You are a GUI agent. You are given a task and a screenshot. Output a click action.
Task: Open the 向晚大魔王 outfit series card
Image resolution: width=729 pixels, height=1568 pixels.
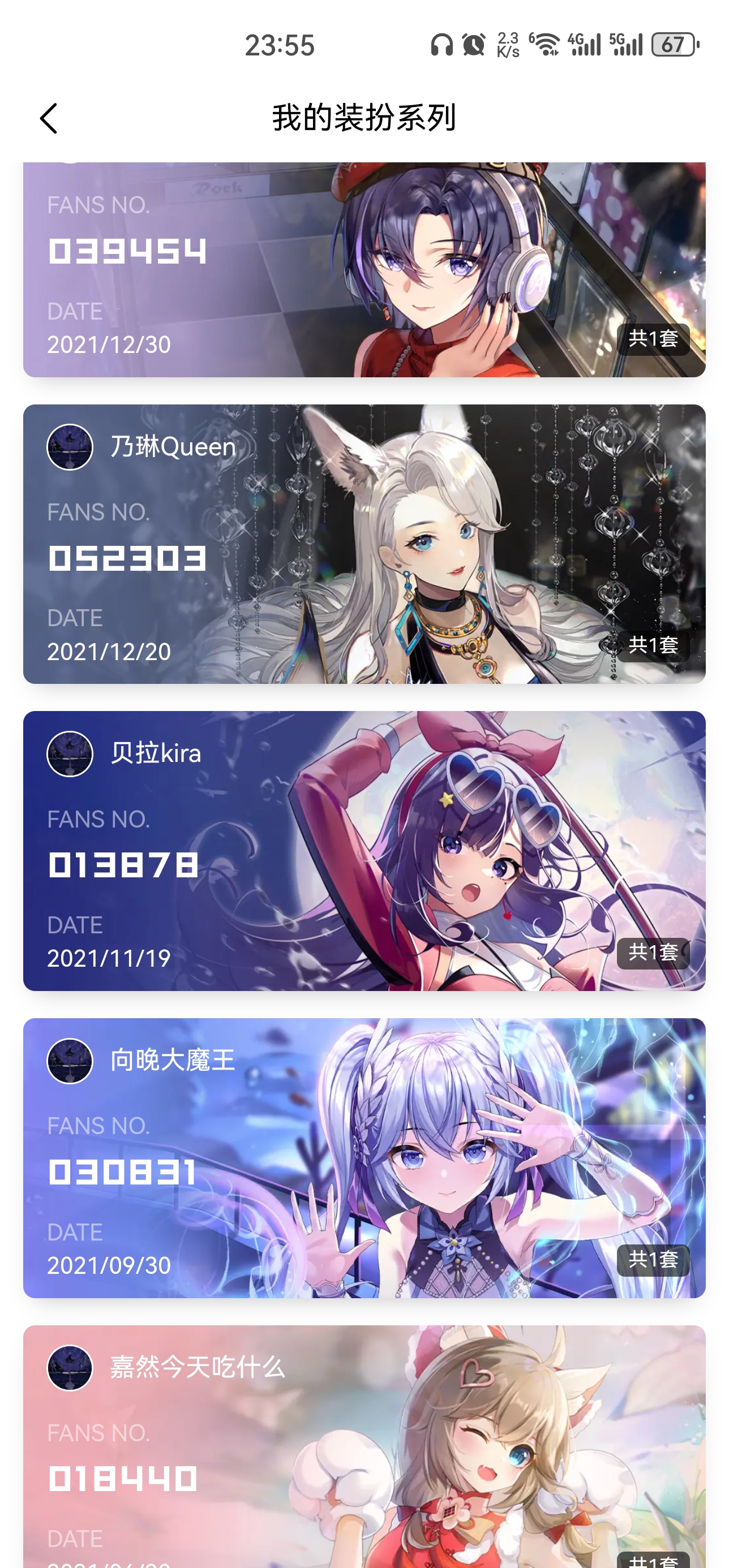pyautogui.click(x=364, y=1157)
